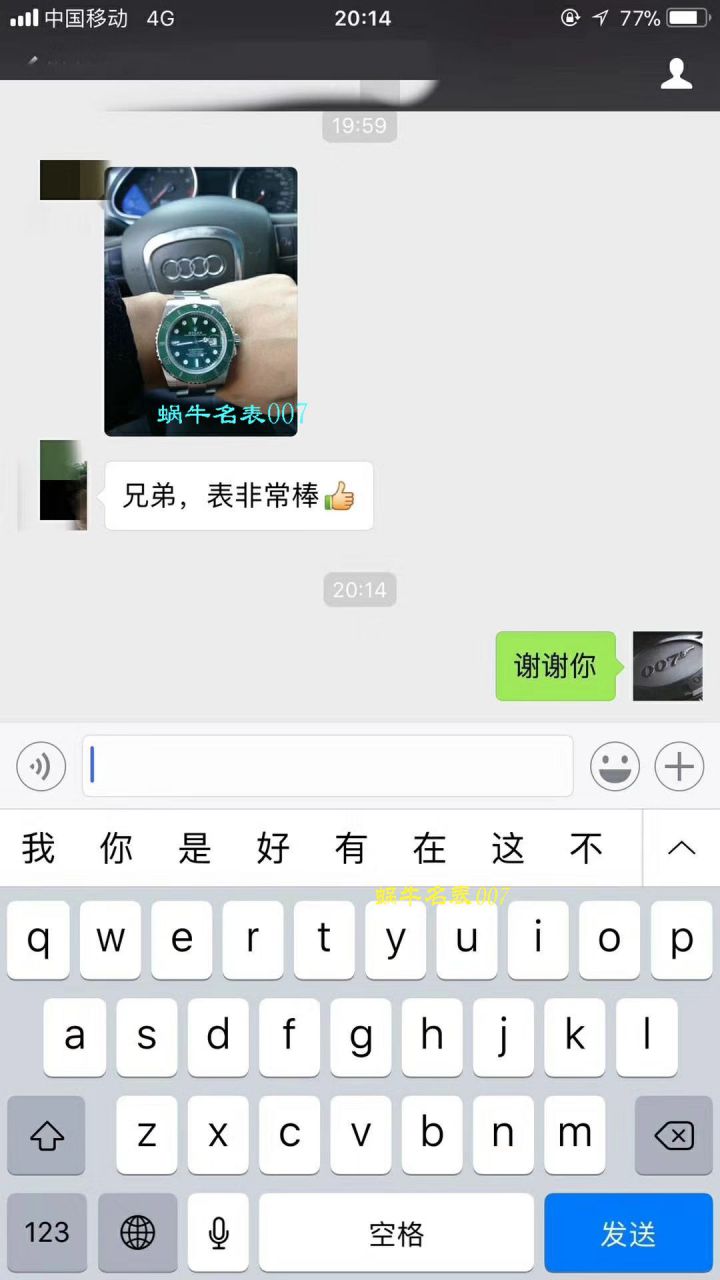Open the Audi steering wheel watch photo
The width and height of the screenshot is (720, 1280).
(200, 300)
